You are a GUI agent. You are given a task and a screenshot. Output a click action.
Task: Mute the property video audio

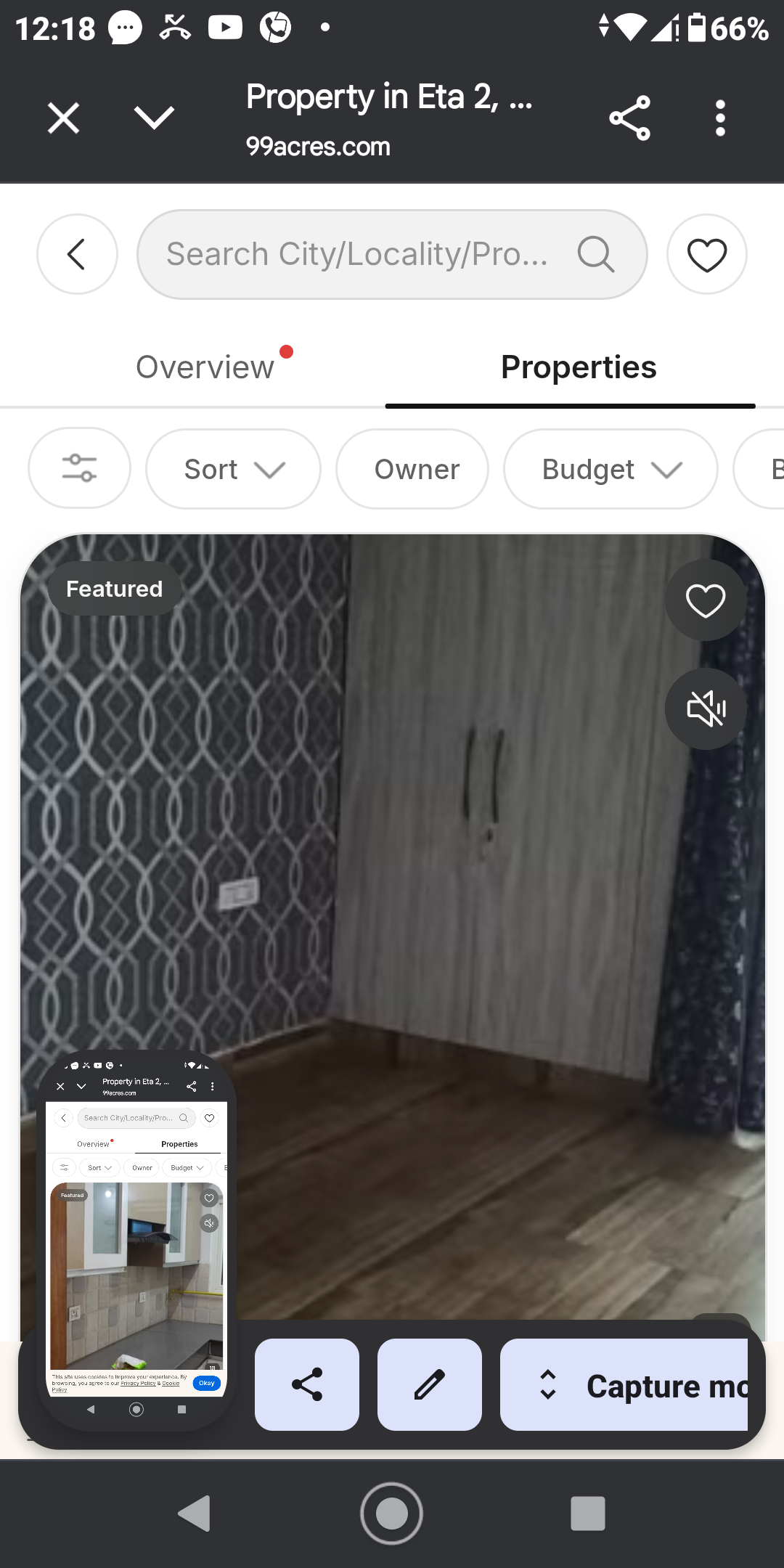click(705, 709)
